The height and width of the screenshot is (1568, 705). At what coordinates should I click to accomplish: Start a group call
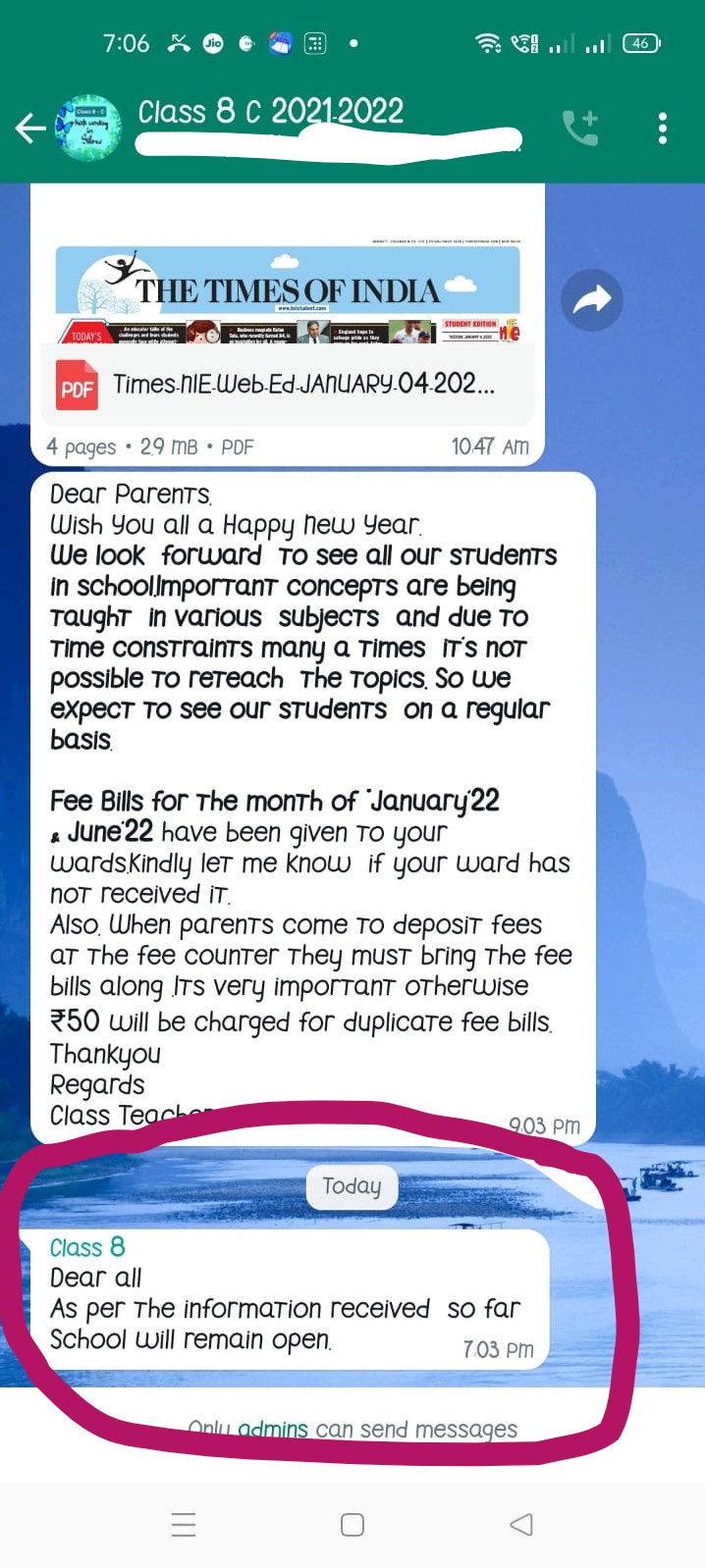coord(579,128)
